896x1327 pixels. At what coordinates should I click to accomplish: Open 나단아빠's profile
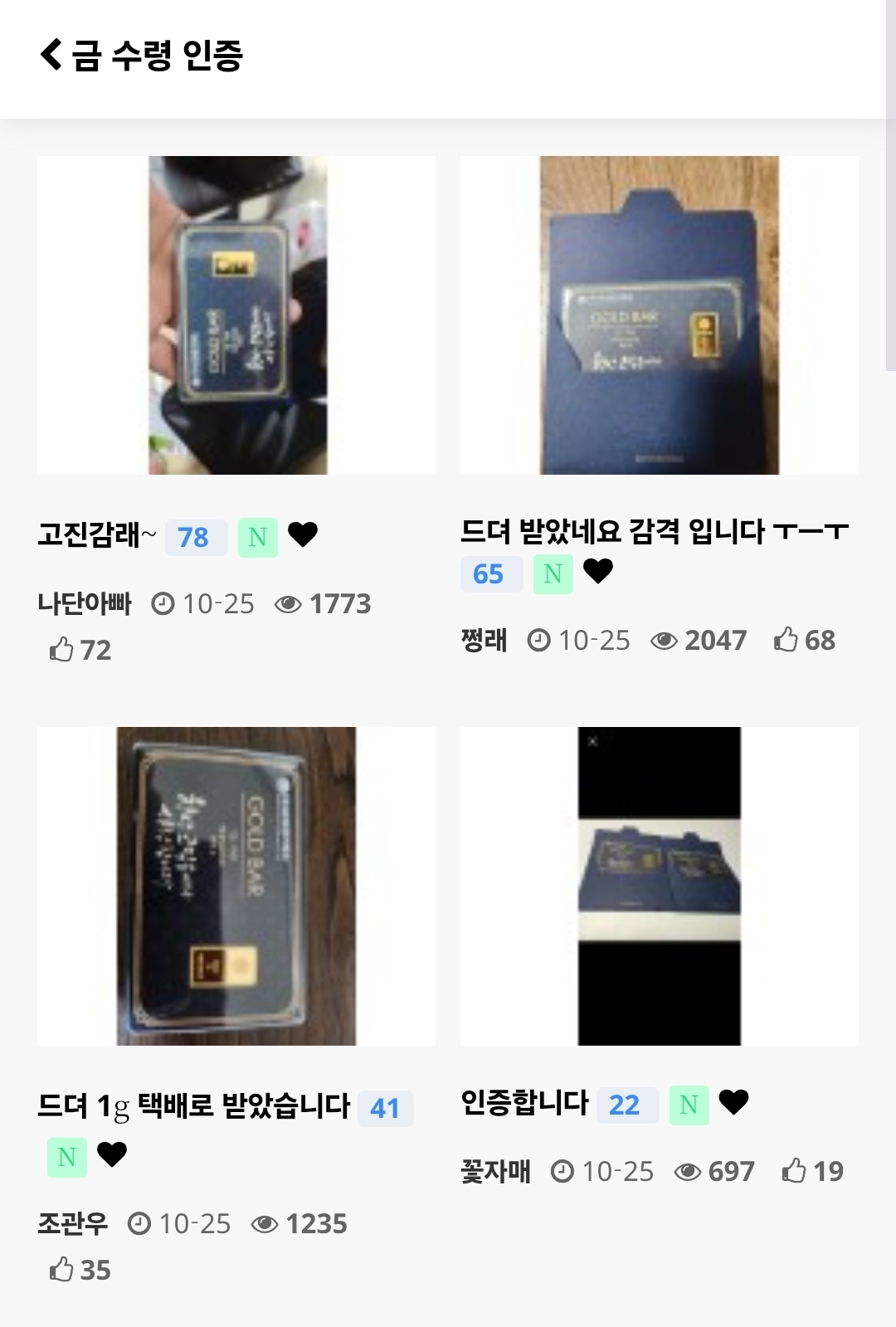(x=85, y=604)
